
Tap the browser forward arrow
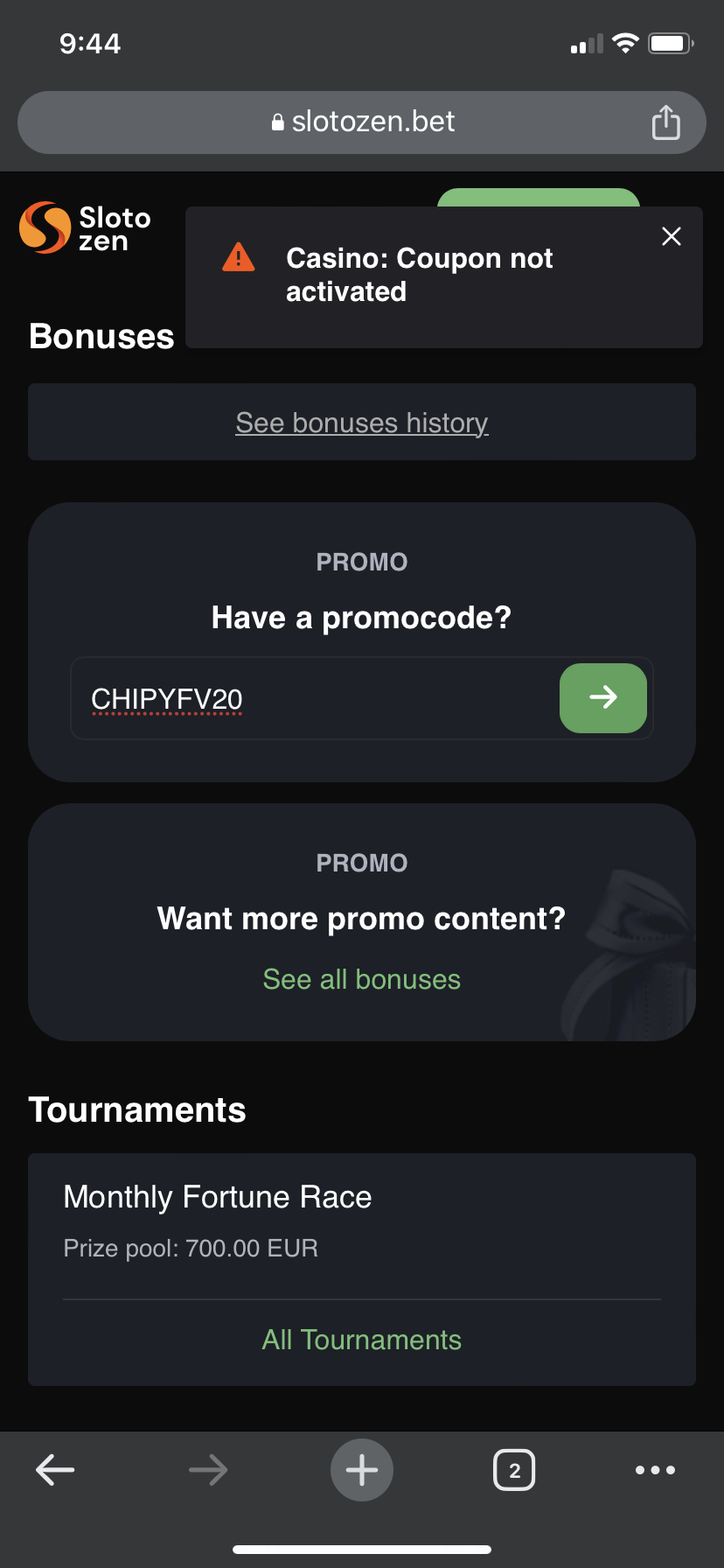click(x=208, y=1469)
